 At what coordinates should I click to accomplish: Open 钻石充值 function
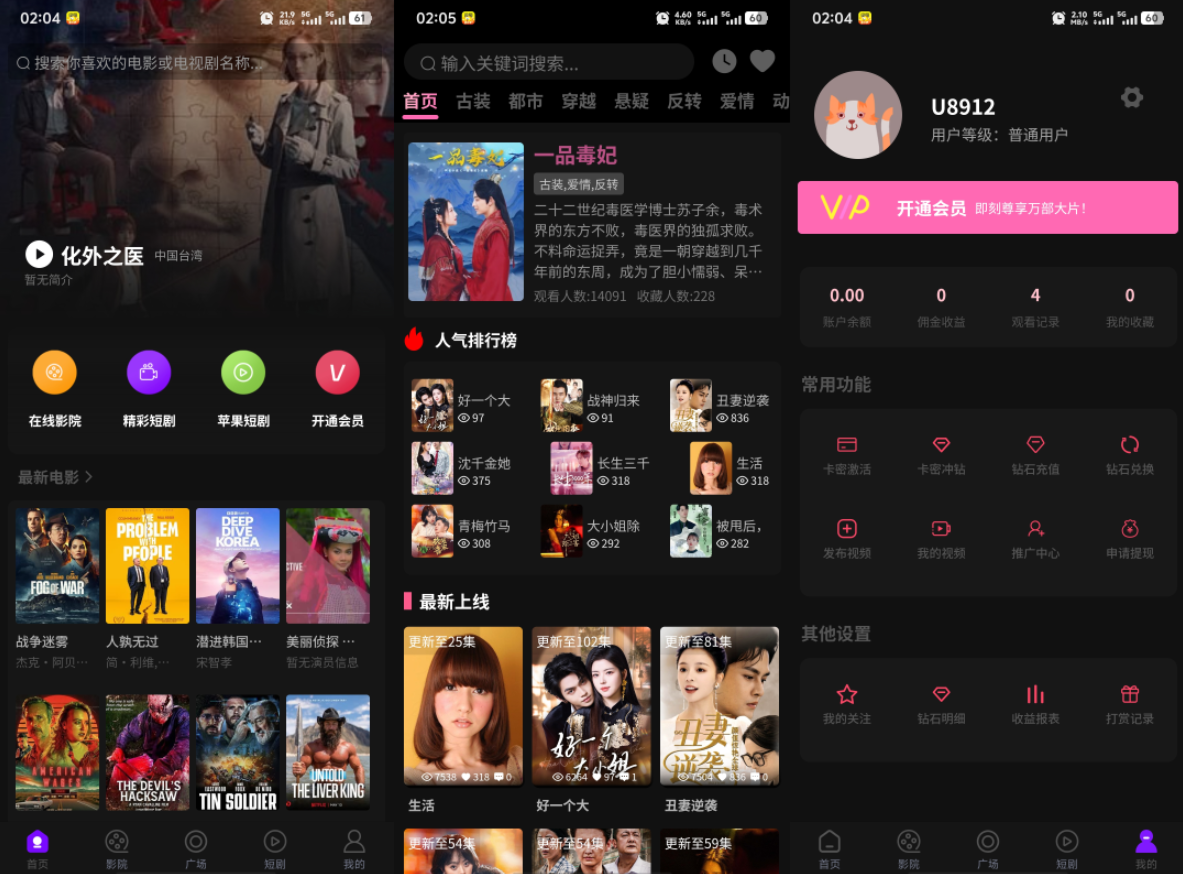(x=1035, y=454)
